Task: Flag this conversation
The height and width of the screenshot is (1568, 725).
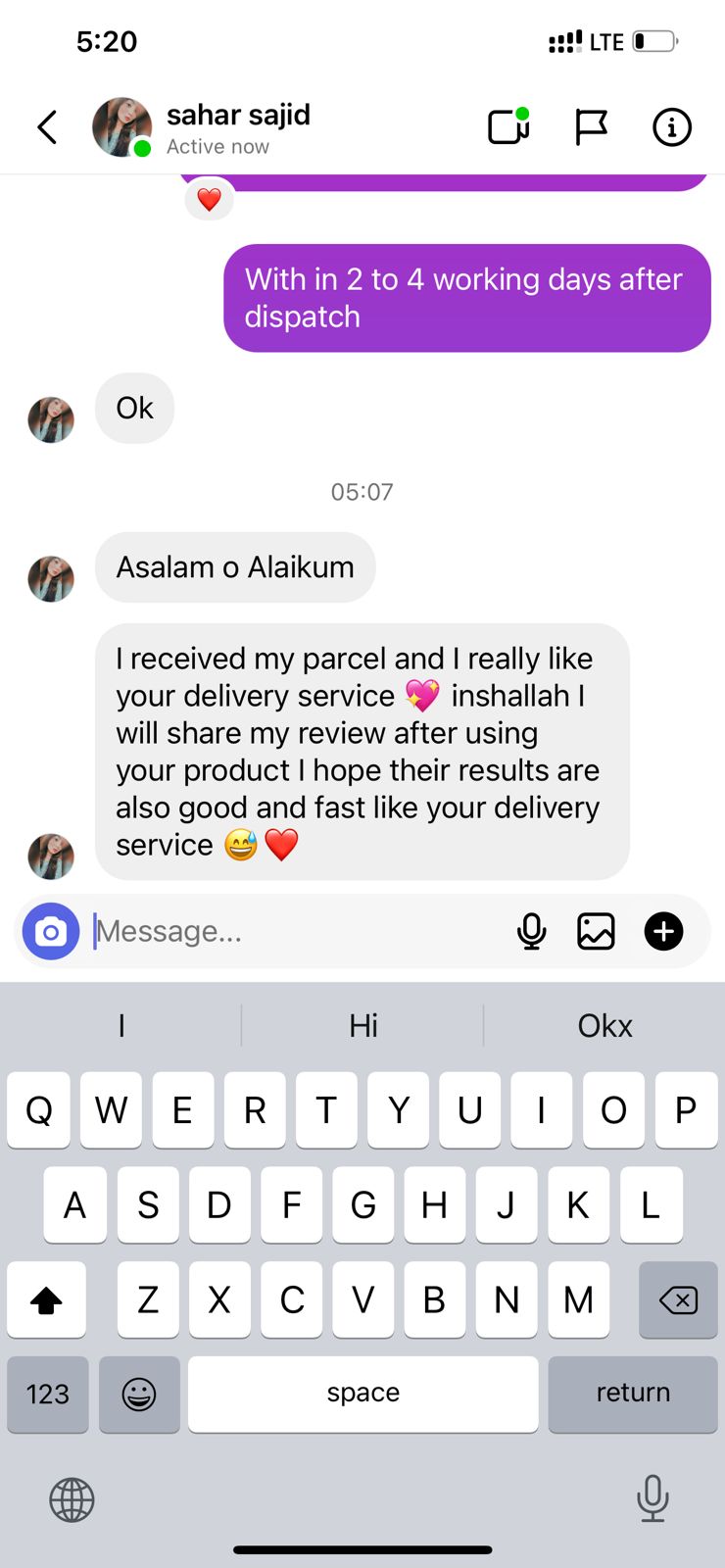Action: 590,127
